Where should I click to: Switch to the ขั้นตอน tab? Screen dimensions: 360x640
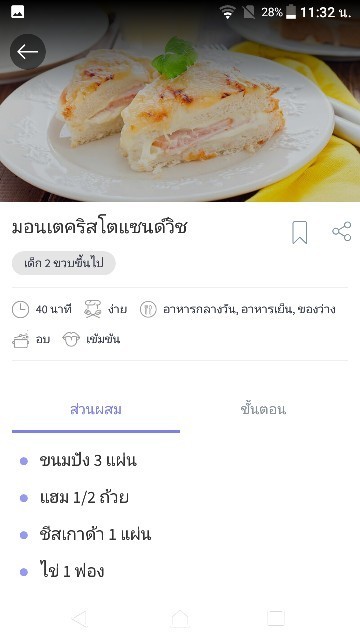(x=263, y=409)
